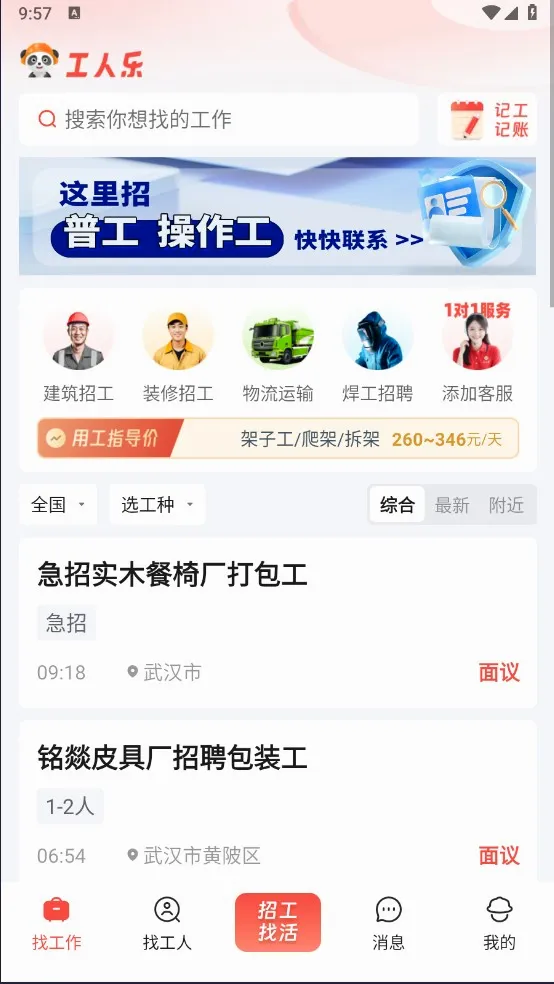Tap the red 招工找活 button

tap(278, 922)
